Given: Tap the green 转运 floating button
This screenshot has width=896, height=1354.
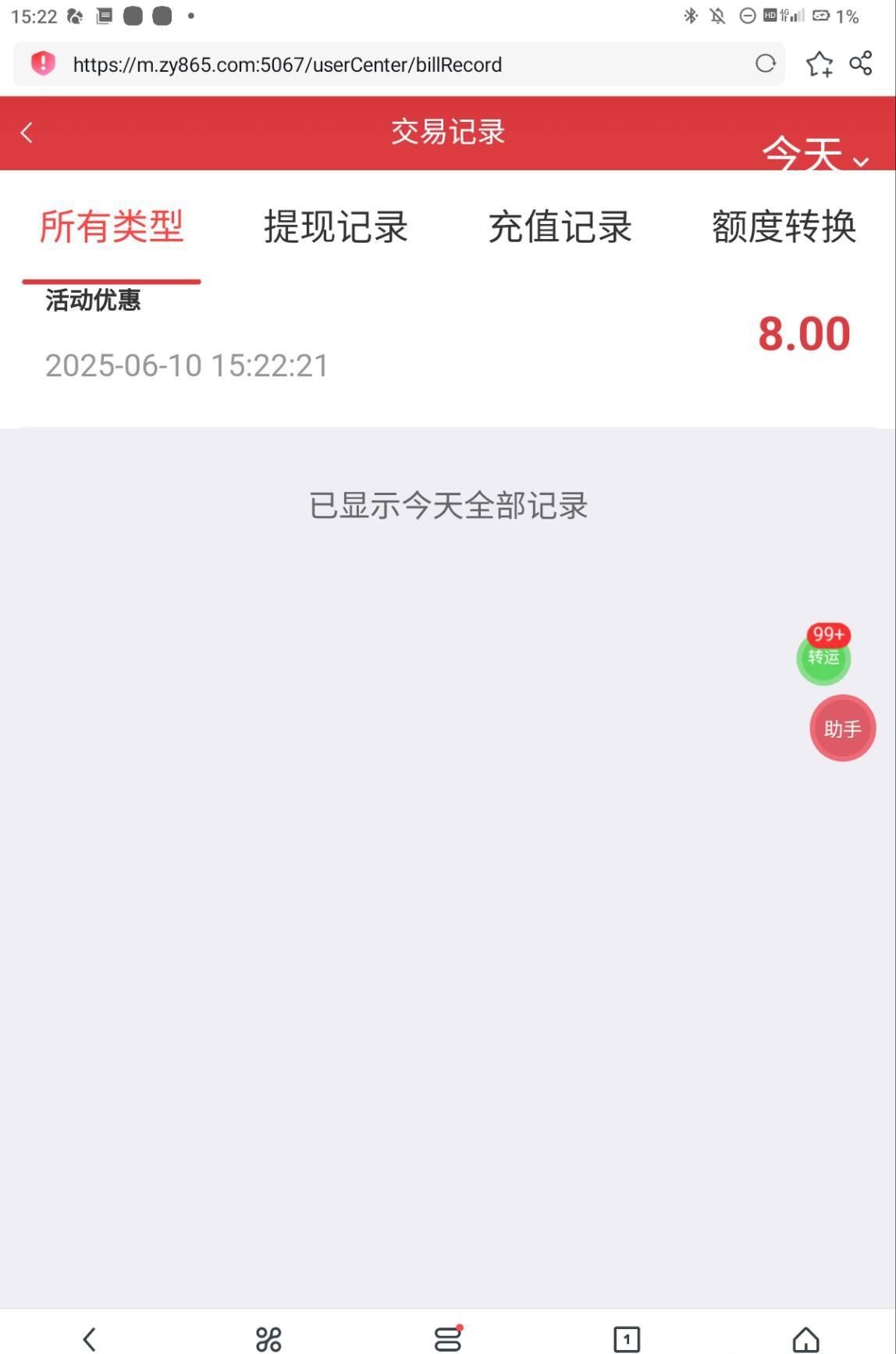Looking at the screenshot, I should coord(823,658).
